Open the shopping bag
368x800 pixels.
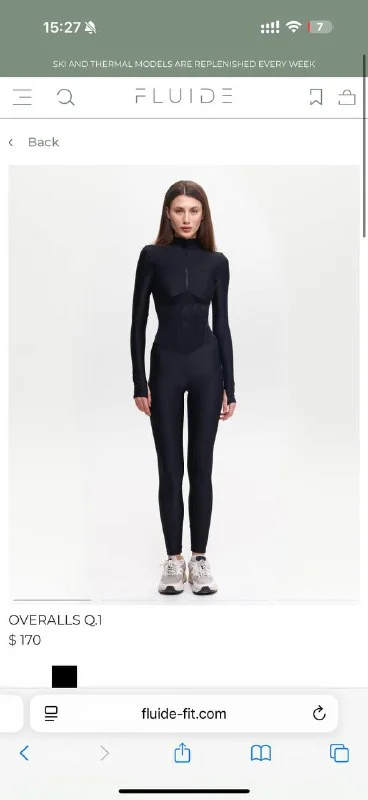[x=347, y=97]
